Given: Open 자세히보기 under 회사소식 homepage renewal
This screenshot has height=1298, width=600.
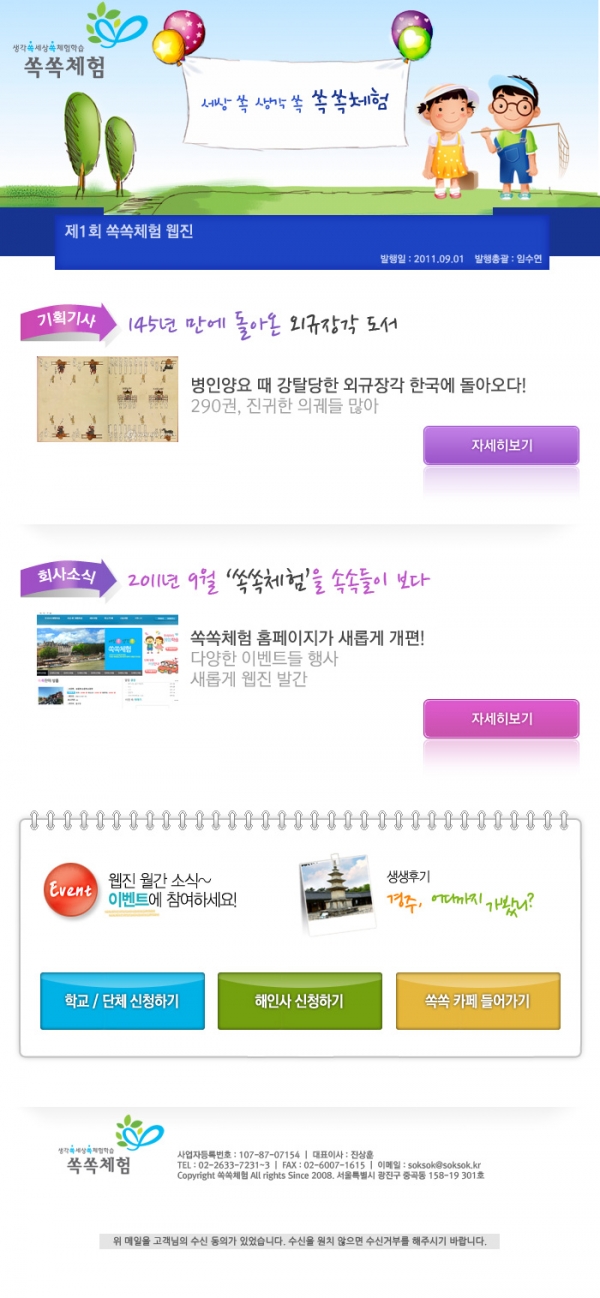Looking at the screenshot, I should coord(501,718).
